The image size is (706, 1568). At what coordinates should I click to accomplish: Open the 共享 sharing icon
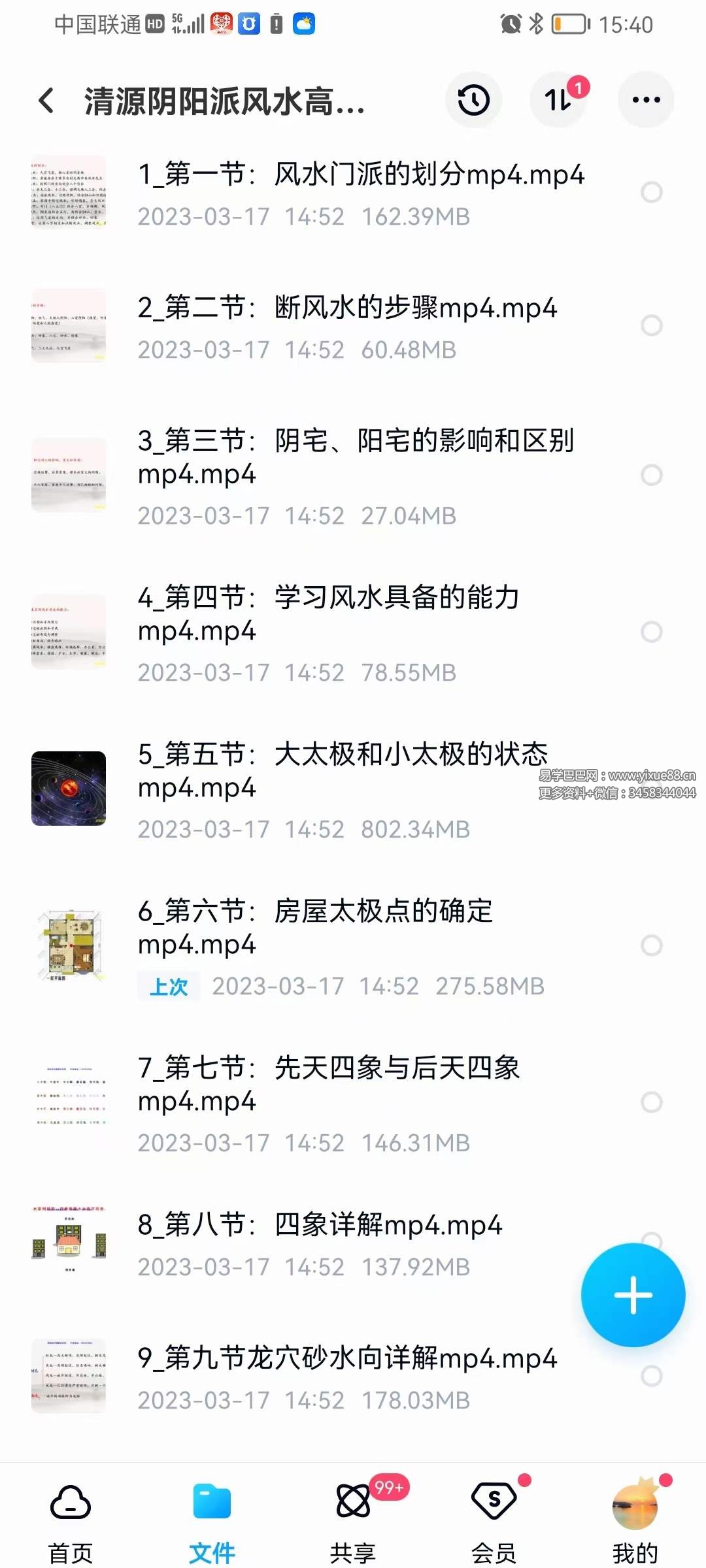(353, 1501)
